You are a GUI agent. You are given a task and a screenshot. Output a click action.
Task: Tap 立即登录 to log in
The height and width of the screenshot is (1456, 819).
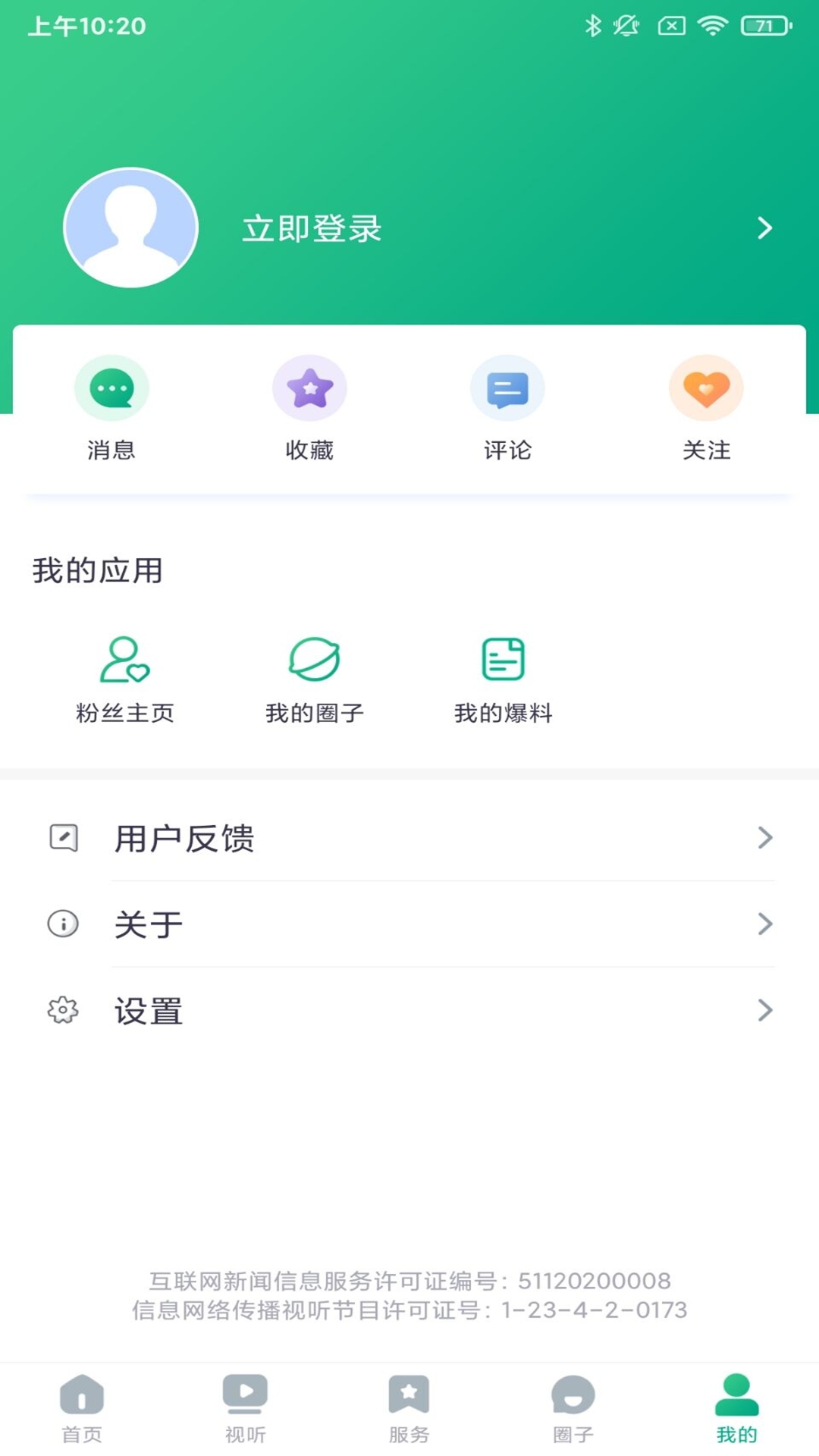(x=312, y=228)
